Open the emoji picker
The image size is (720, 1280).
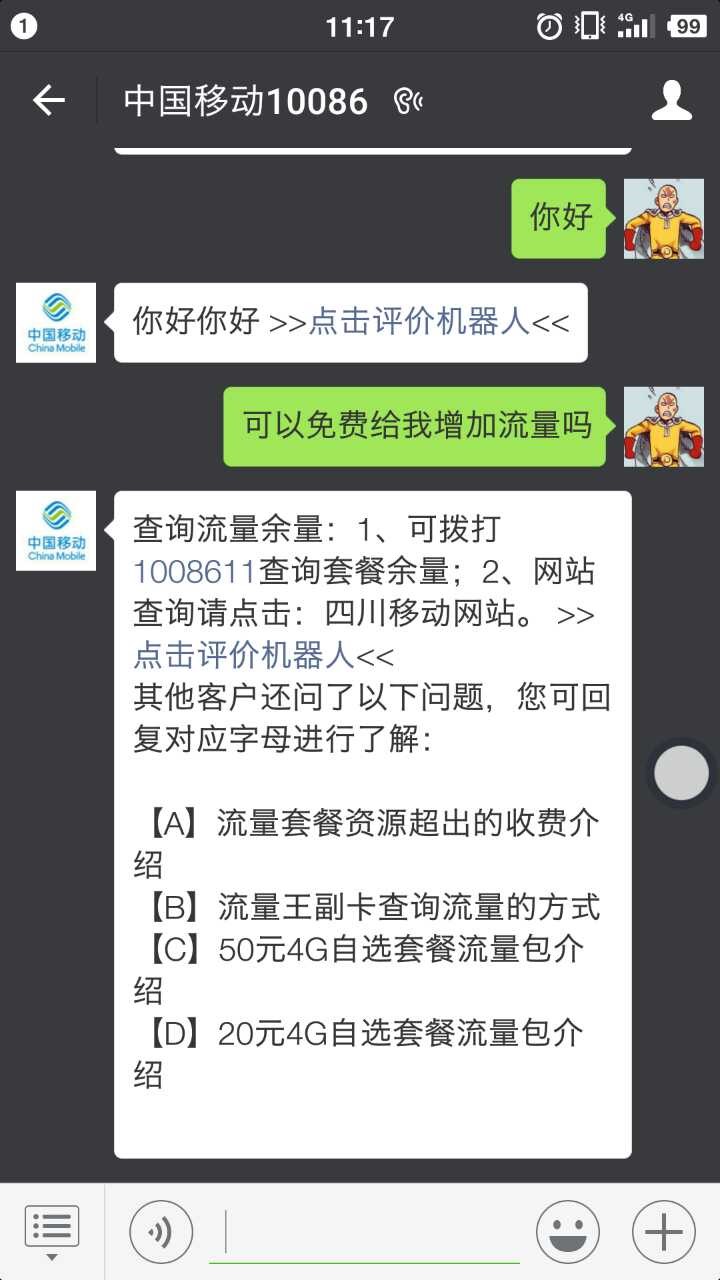[x=568, y=1232]
